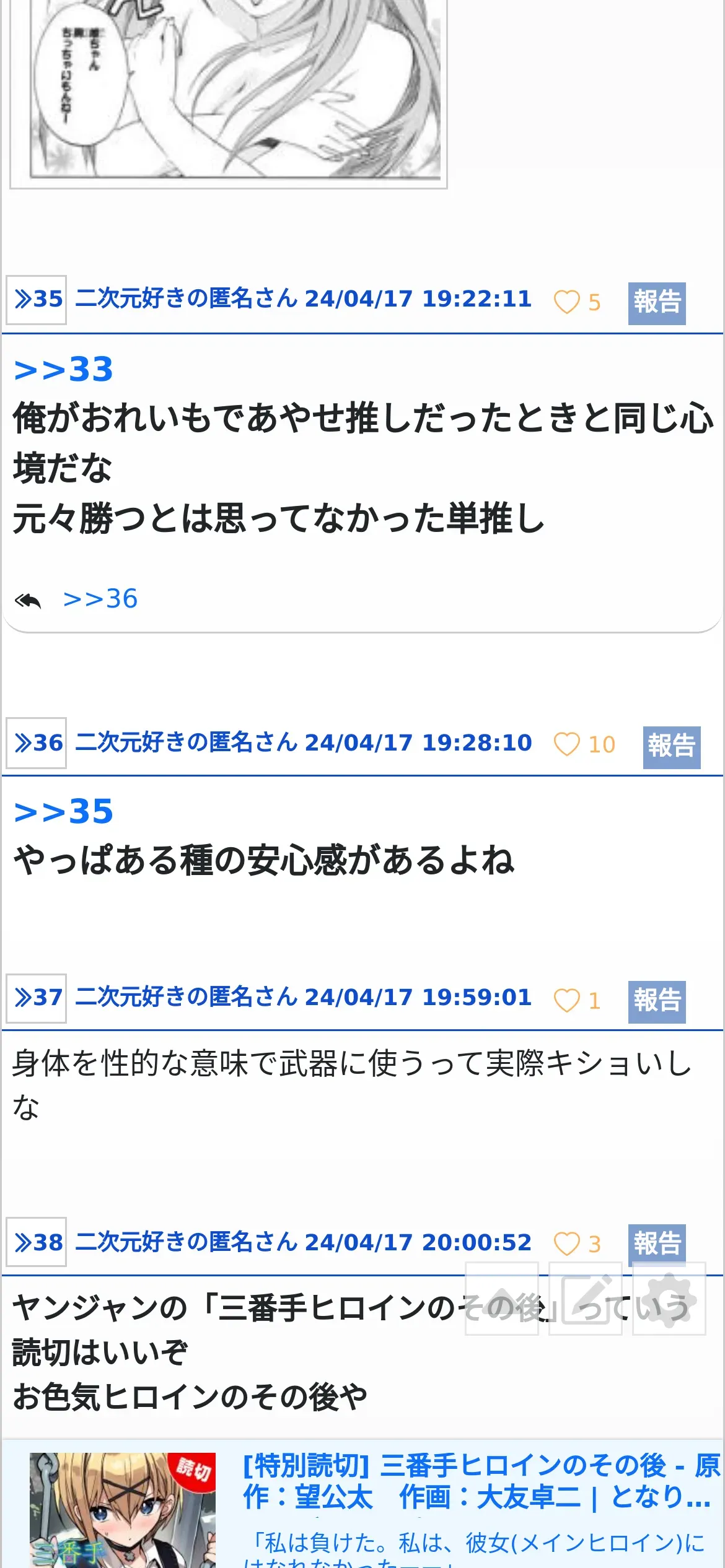Tap post number 37 link
The height and width of the screenshot is (1568, 725).
click(x=37, y=998)
